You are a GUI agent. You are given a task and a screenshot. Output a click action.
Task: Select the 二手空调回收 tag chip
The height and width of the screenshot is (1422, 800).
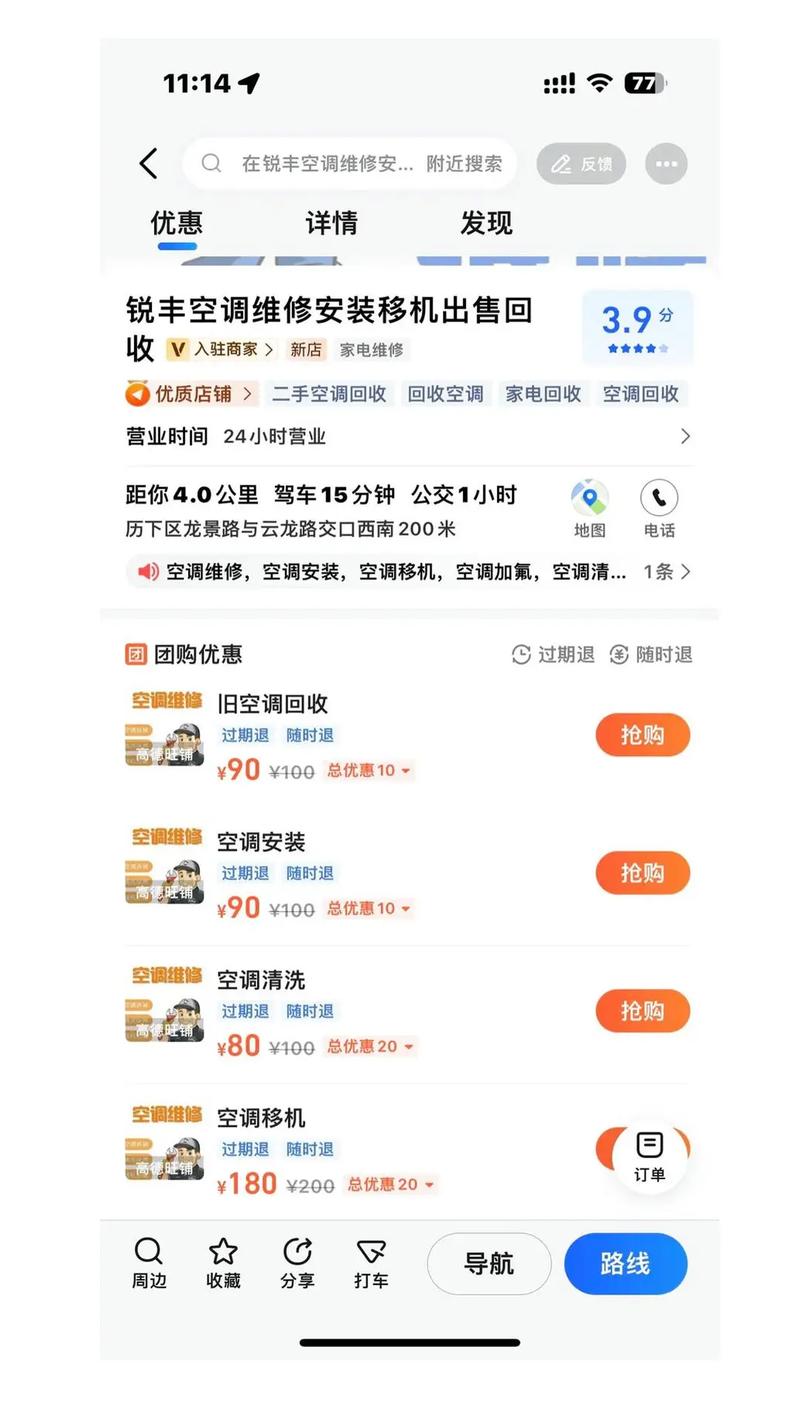coord(329,394)
